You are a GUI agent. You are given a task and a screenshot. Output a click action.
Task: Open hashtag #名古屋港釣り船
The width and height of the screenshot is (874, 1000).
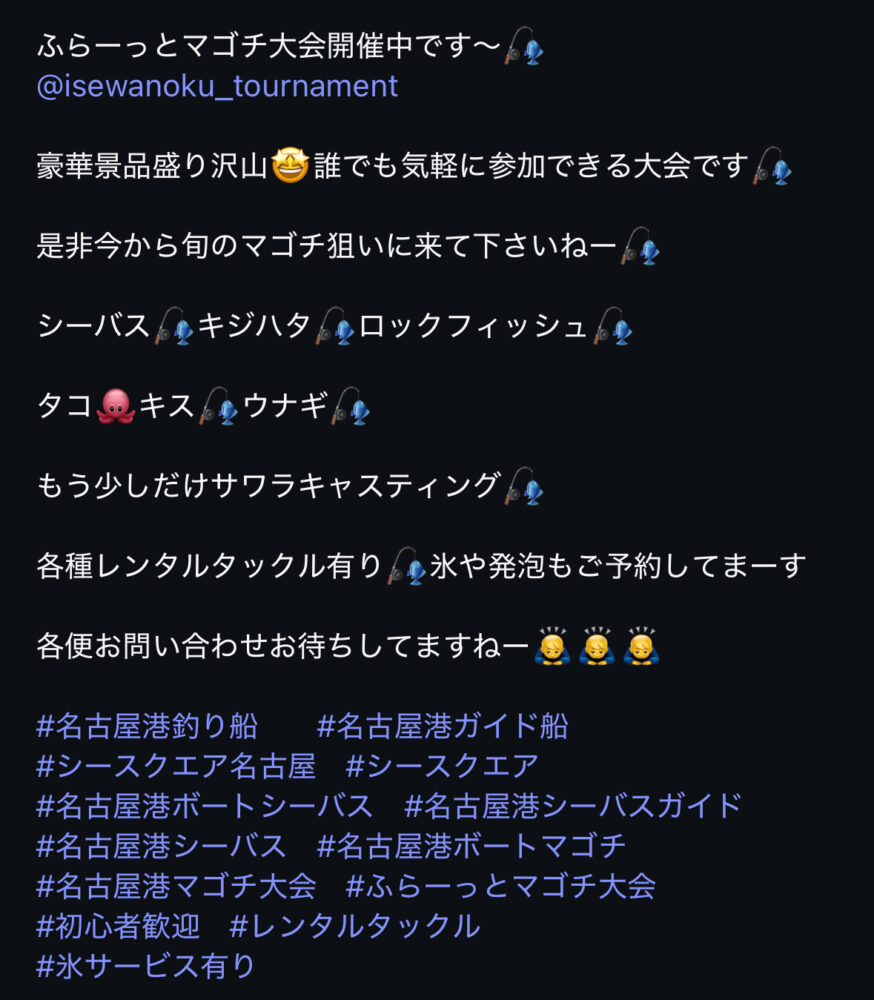[x=147, y=726]
